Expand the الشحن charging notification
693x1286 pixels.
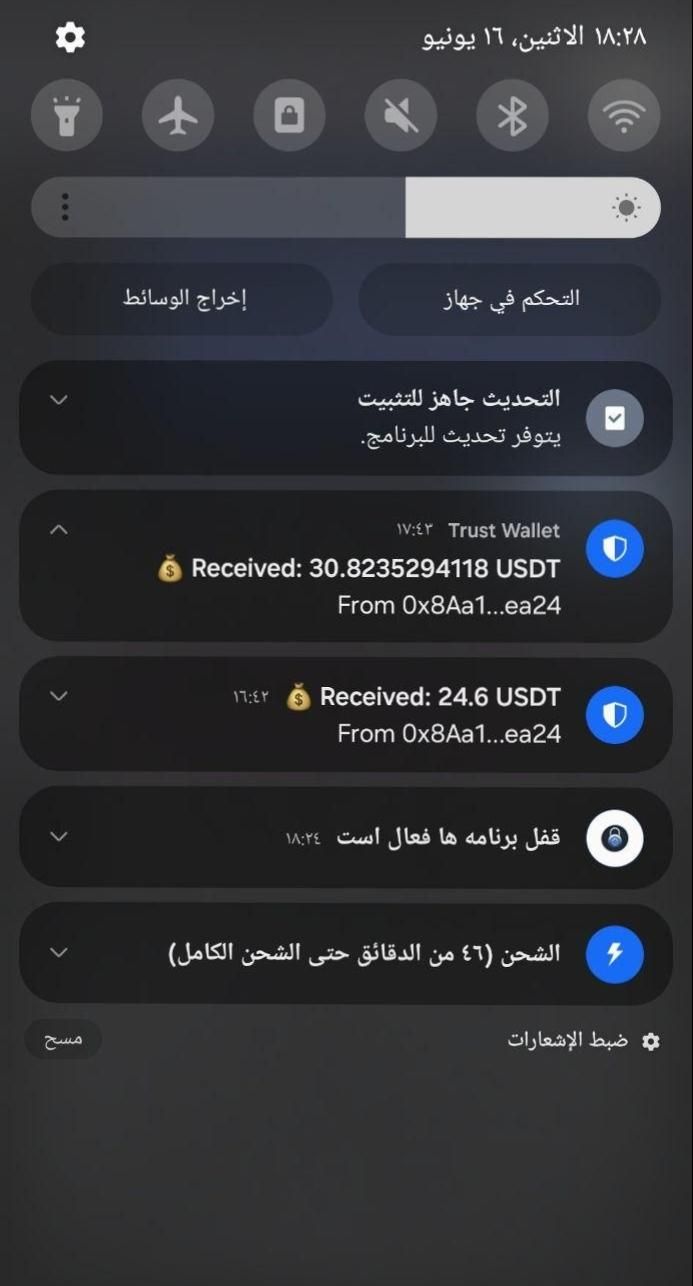[x=59, y=952]
